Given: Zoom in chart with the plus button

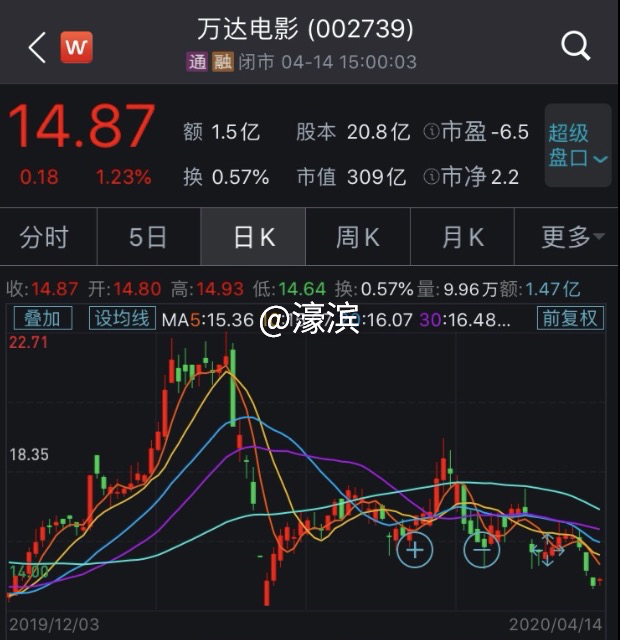Looking at the screenshot, I should pyautogui.click(x=414, y=549).
